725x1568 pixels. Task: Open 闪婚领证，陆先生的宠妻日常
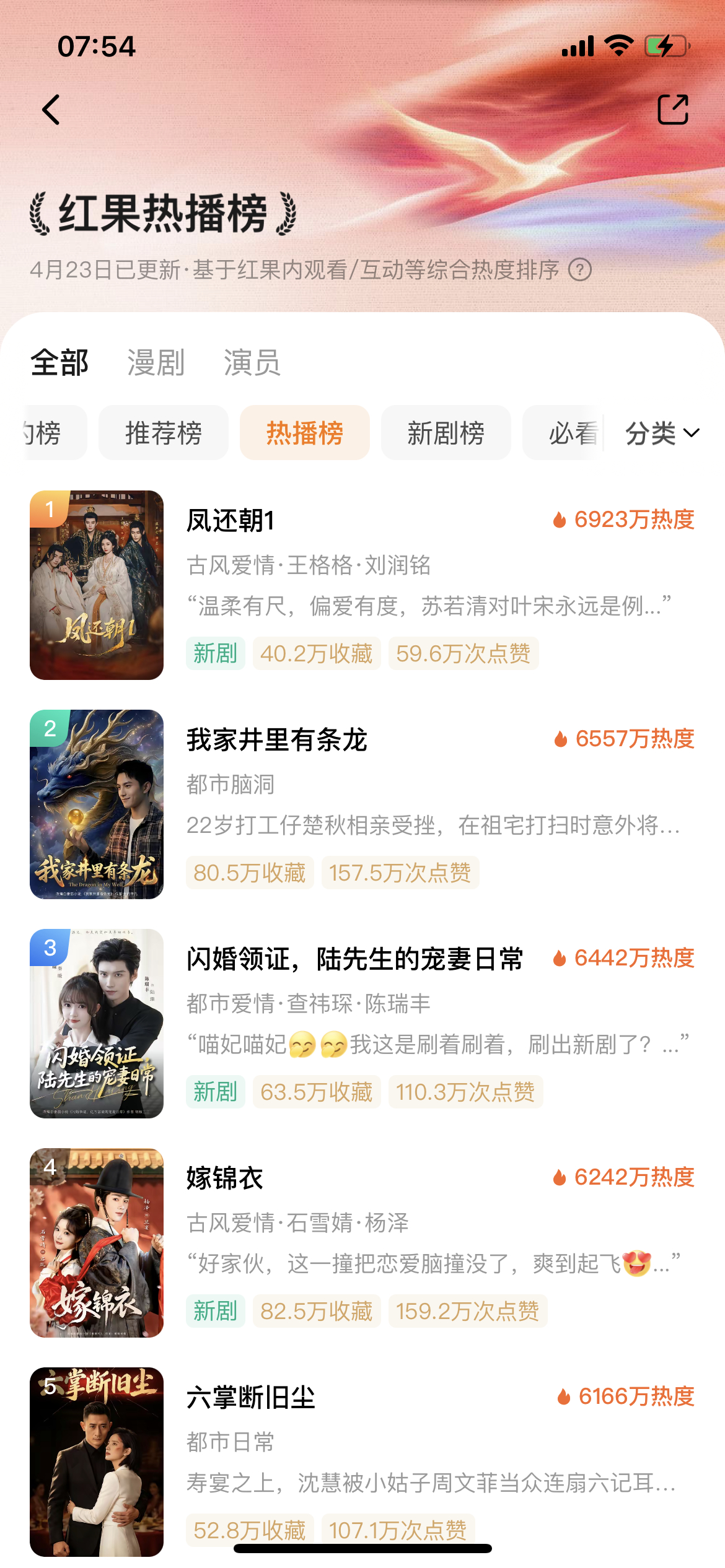coord(354,959)
